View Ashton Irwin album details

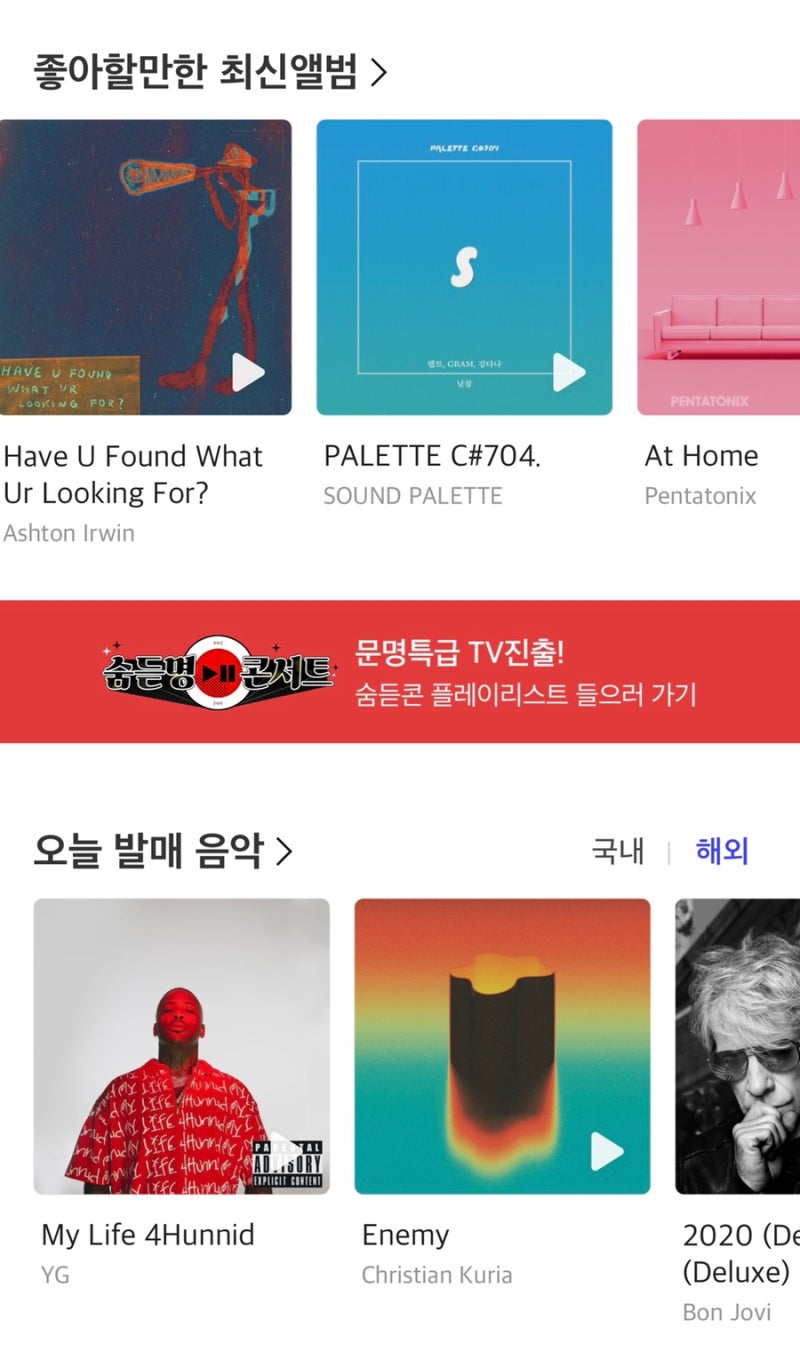coord(132,475)
